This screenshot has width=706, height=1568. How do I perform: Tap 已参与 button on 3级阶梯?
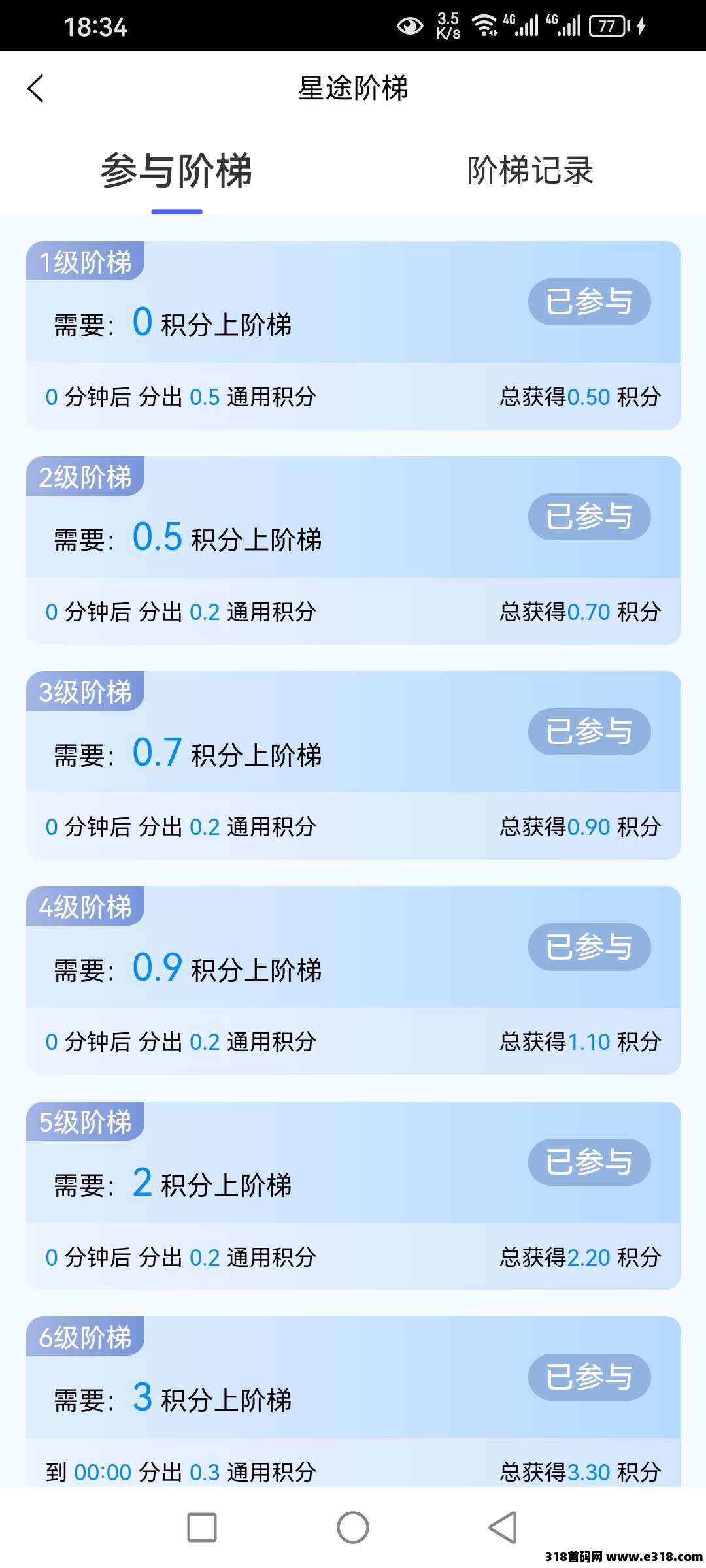(x=589, y=732)
